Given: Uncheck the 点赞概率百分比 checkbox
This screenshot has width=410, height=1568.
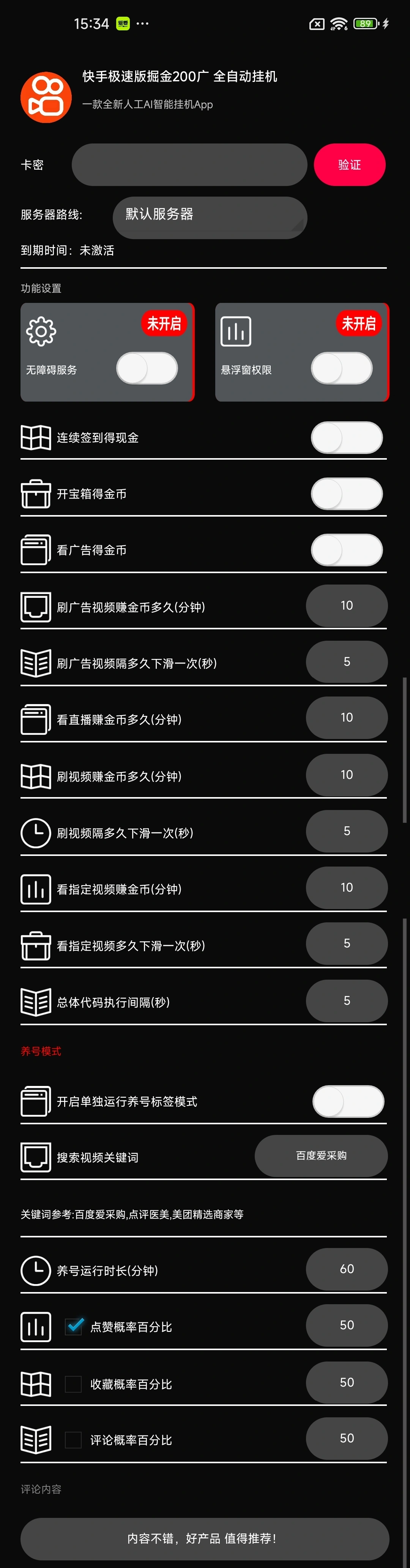Looking at the screenshot, I should pyautogui.click(x=74, y=1326).
